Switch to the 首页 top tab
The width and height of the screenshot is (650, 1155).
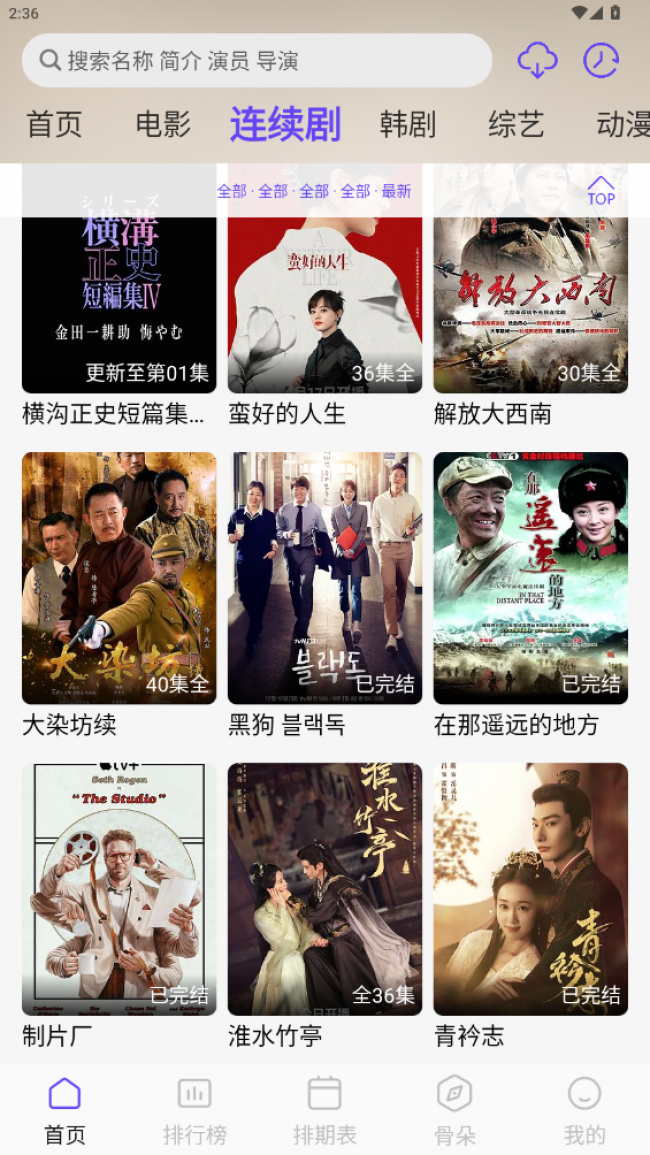point(54,124)
